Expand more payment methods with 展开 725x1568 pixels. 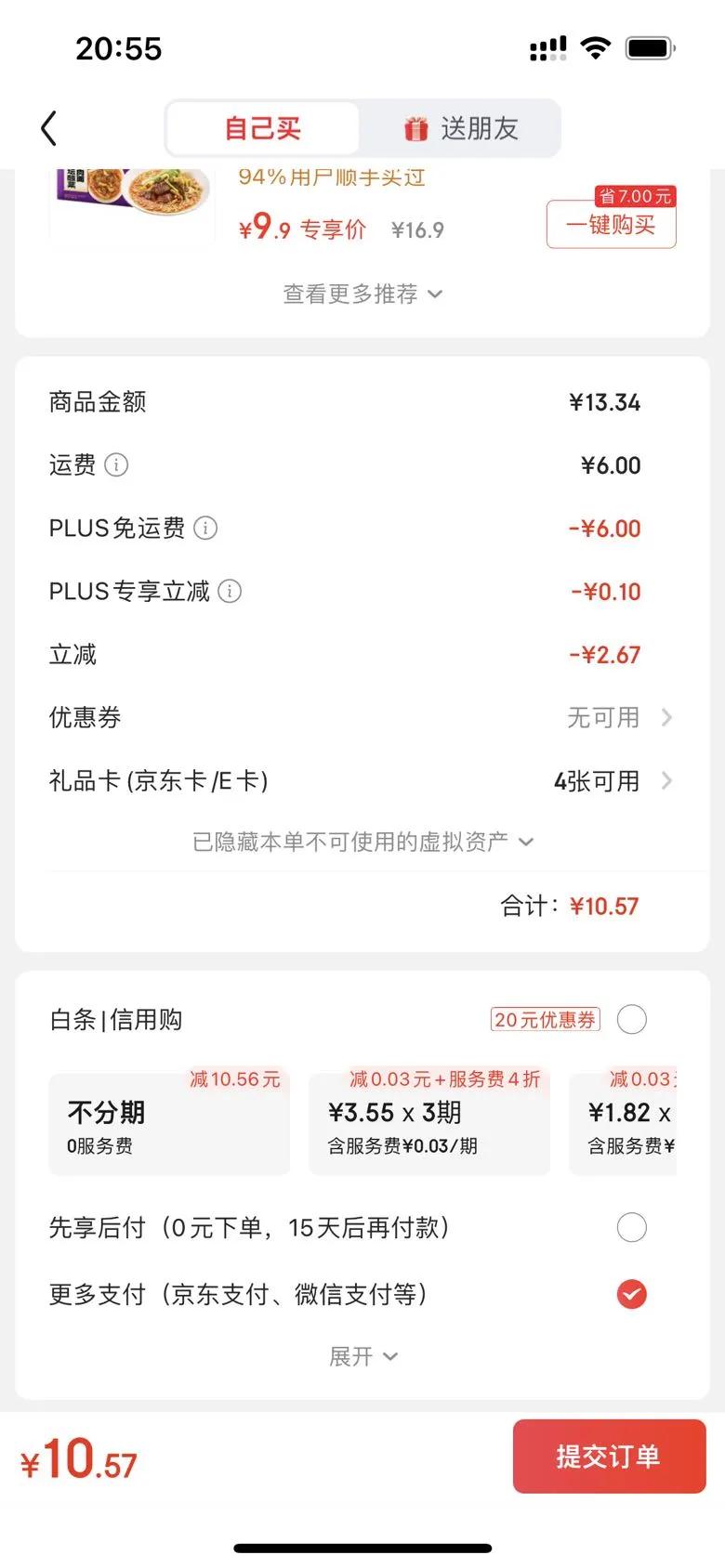(x=362, y=1356)
